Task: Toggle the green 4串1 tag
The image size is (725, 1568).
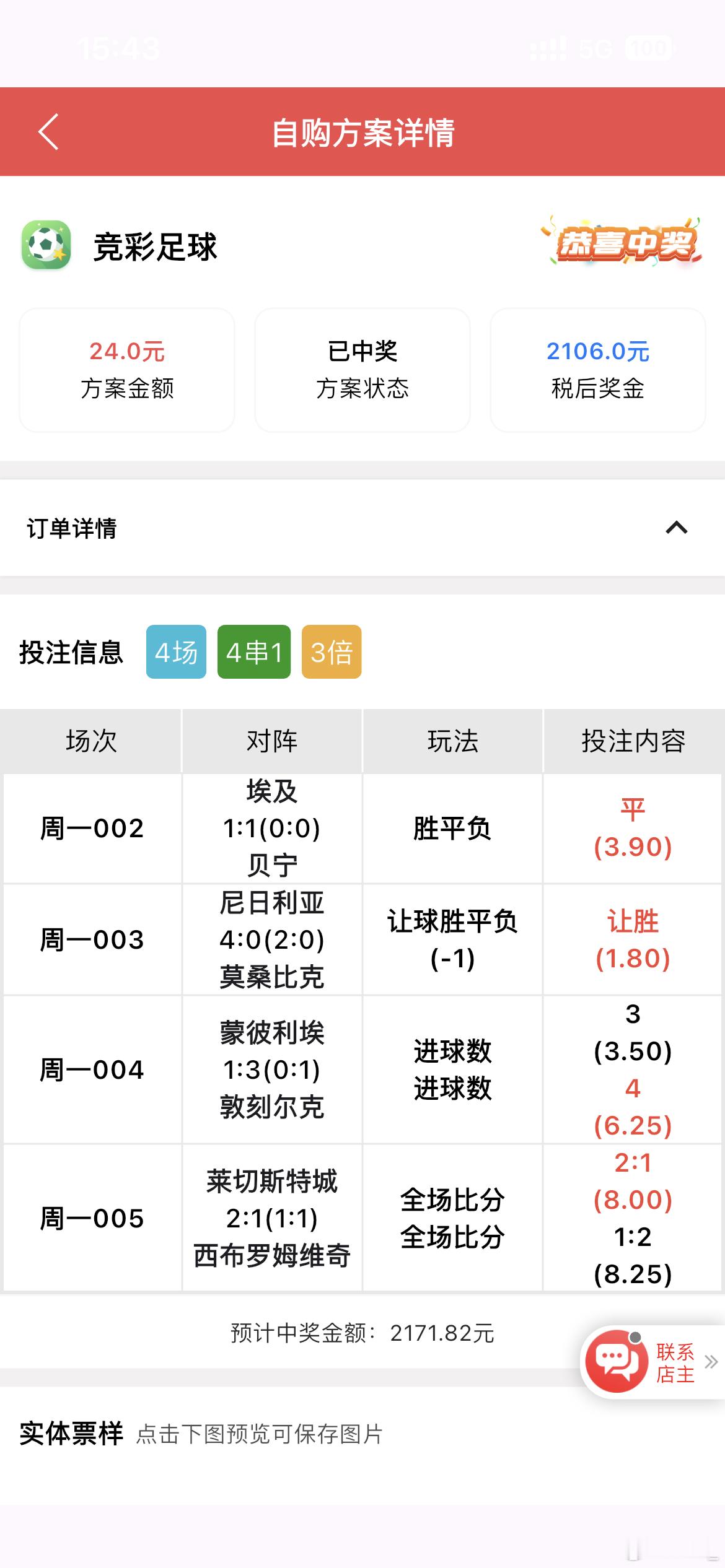Action: (x=254, y=651)
